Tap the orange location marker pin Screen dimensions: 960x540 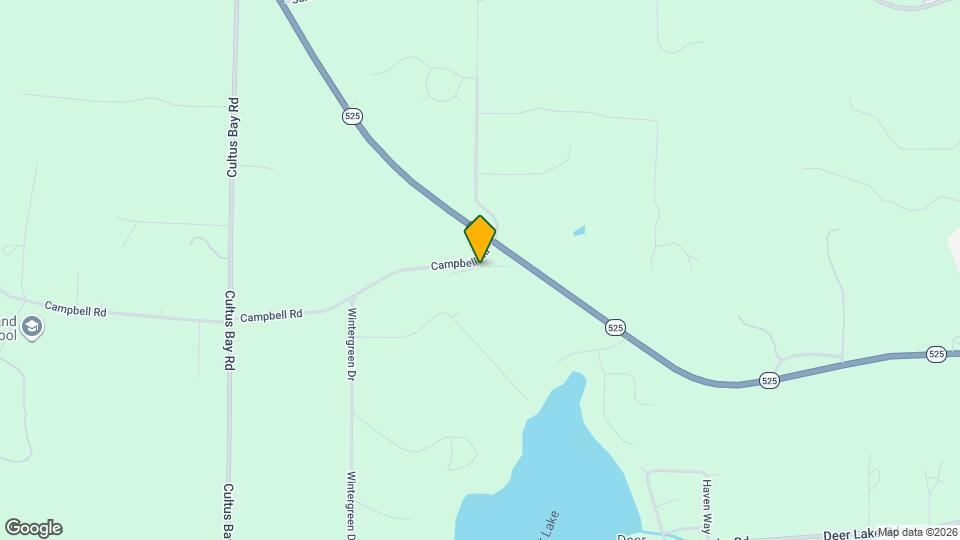(x=480, y=238)
